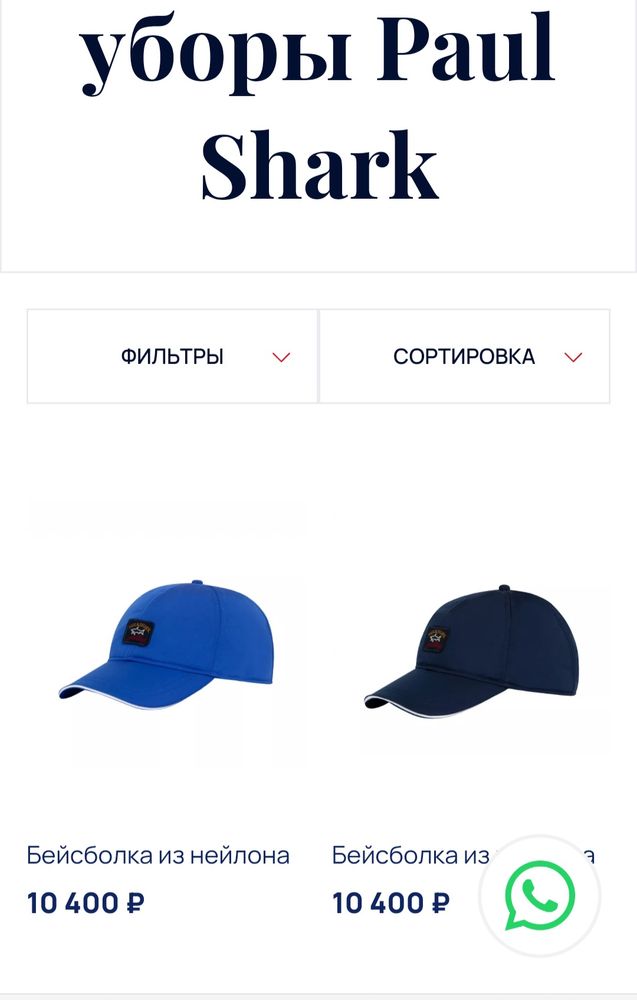Start a WhatsApp chat with the store
Viewport: 637px width, 1000px height.
tap(540, 896)
